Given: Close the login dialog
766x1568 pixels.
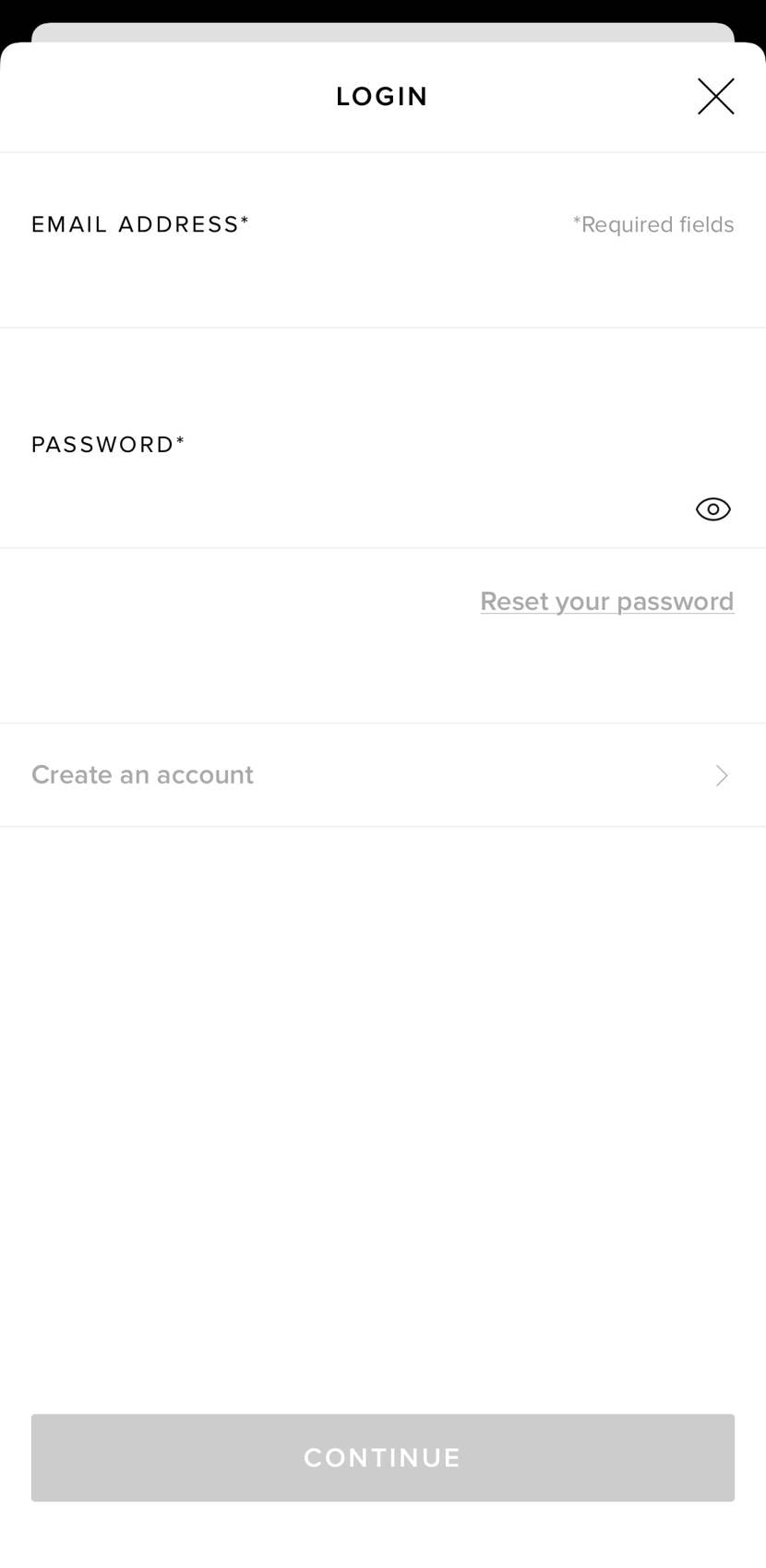Looking at the screenshot, I should pyautogui.click(x=715, y=96).
